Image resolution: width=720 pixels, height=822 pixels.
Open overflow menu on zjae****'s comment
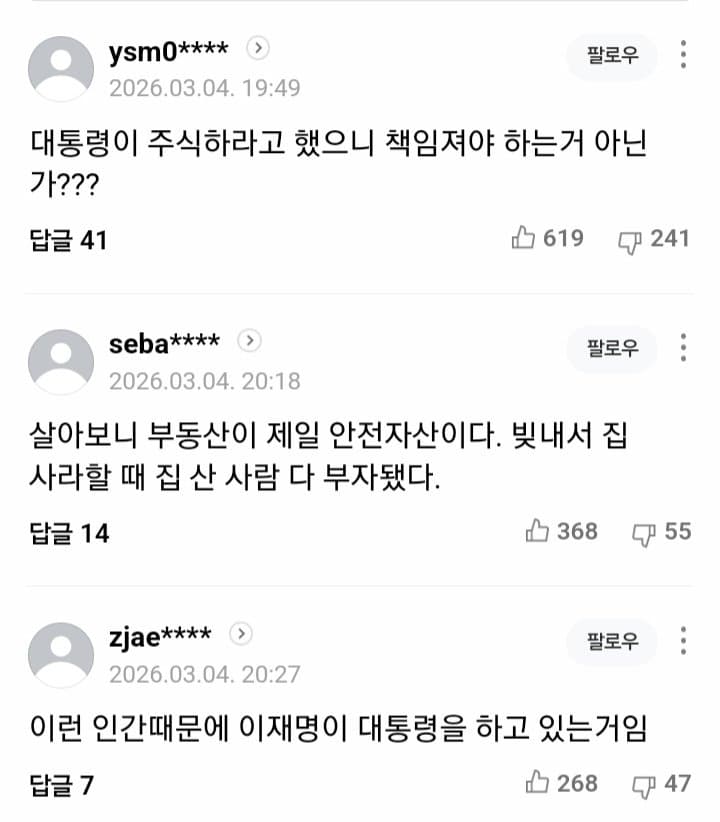coord(683,641)
